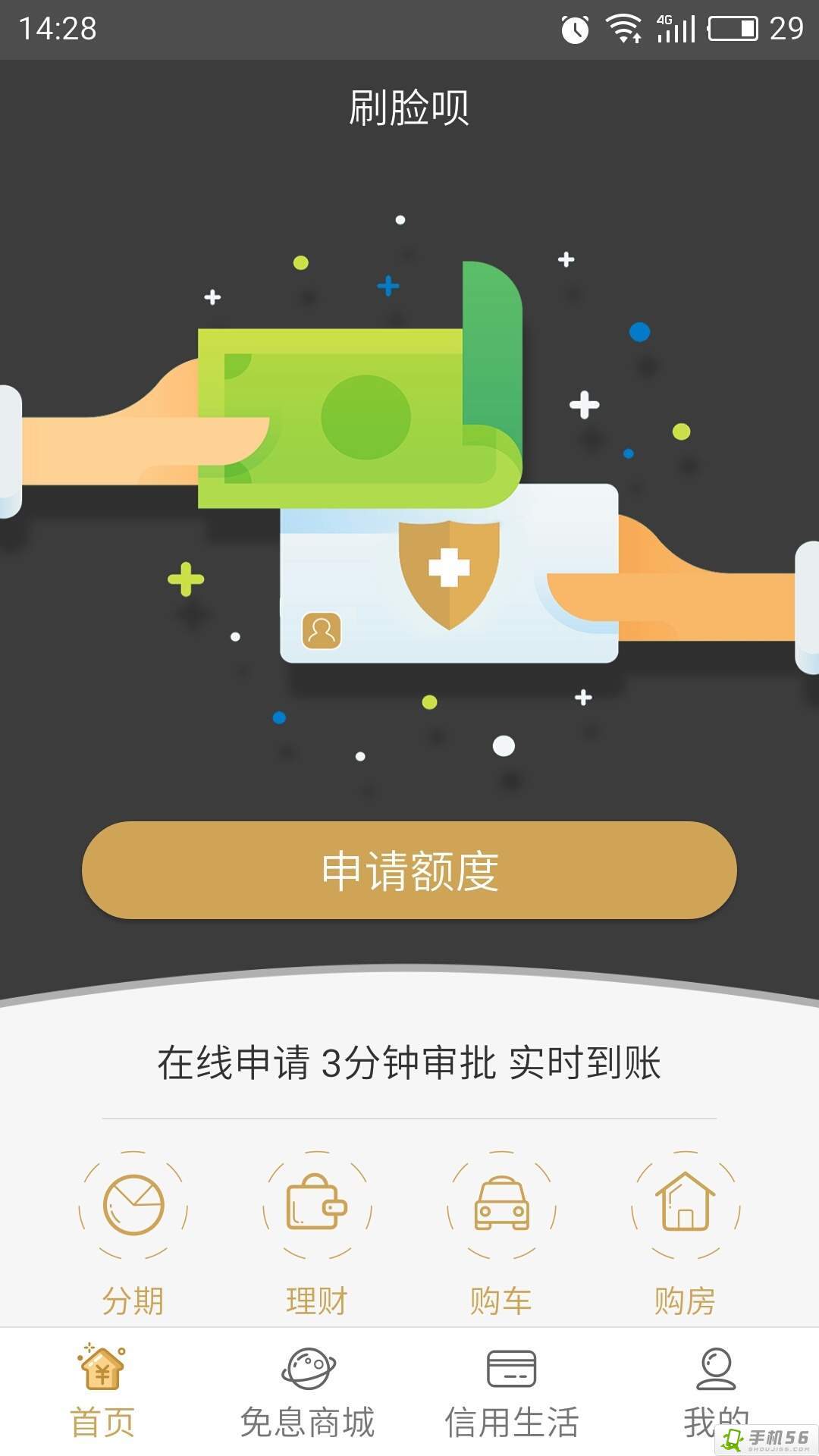
Task: Open the 理财 wallet option
Action: [x=317, y=1234]
